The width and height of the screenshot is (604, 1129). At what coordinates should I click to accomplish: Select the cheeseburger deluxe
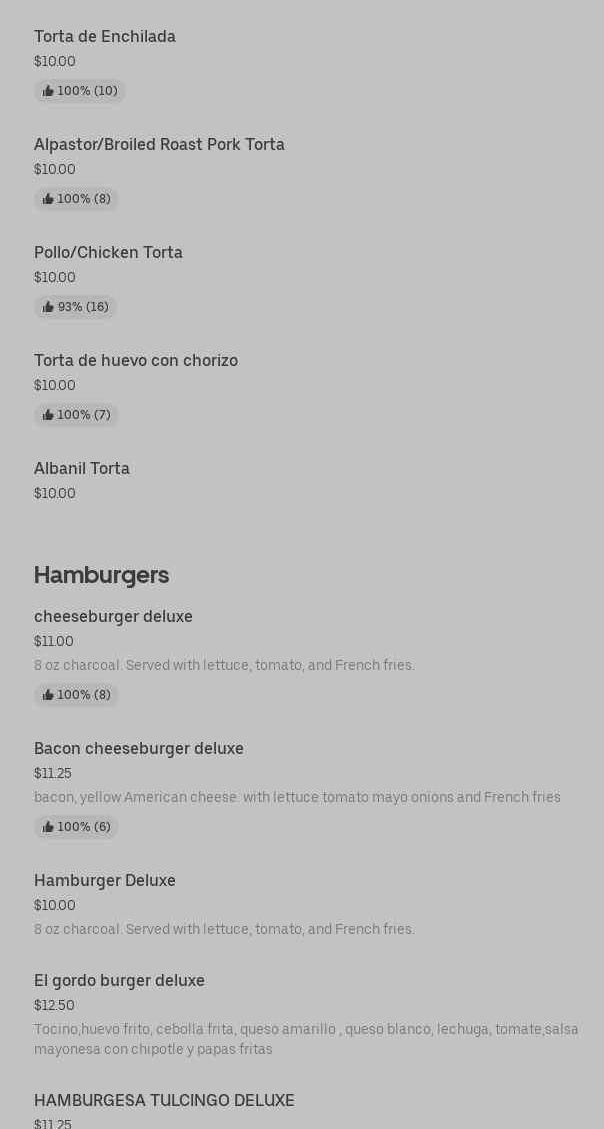(113, 617)
